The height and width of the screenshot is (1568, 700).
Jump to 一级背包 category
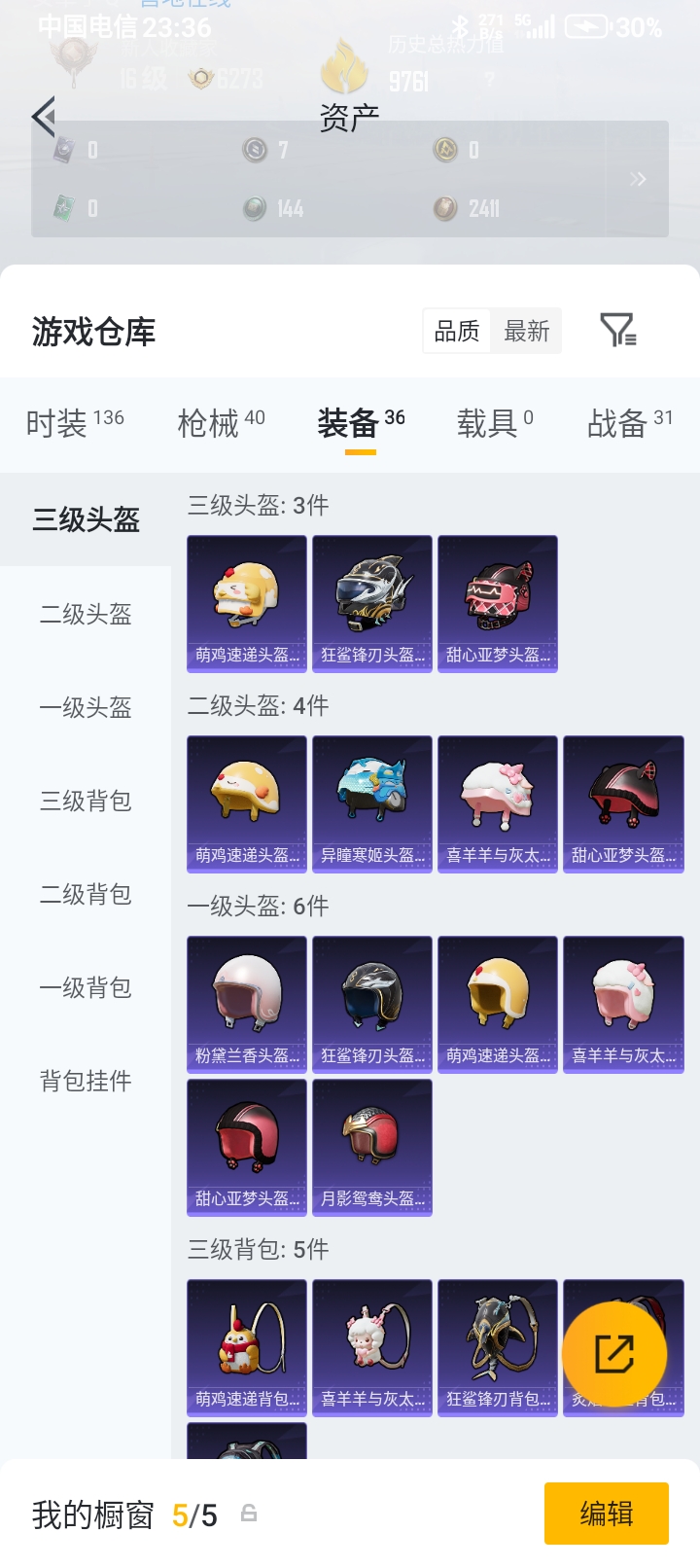pos(86,987)
